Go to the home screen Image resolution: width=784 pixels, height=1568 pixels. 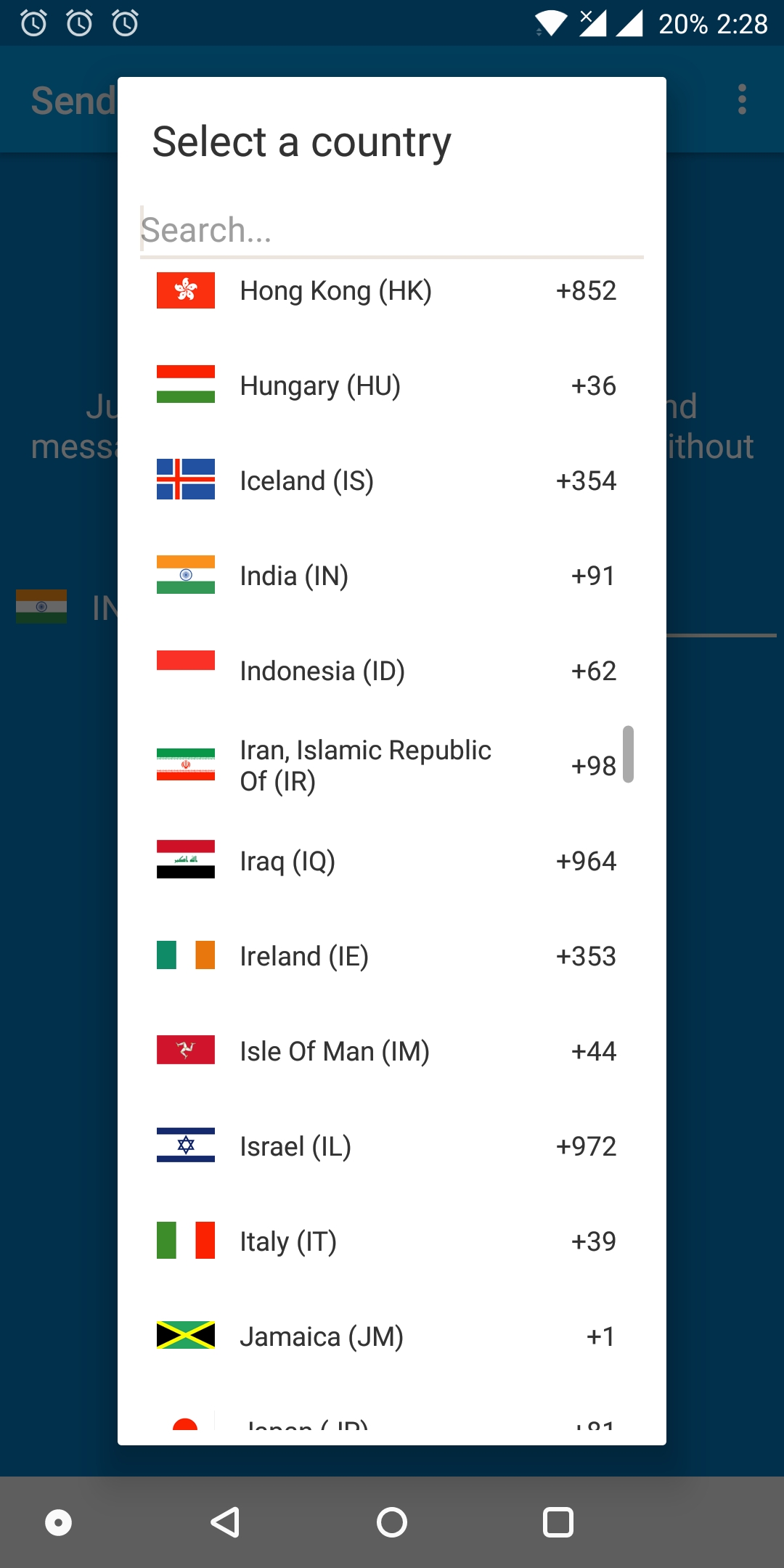tap(392, 1522)
